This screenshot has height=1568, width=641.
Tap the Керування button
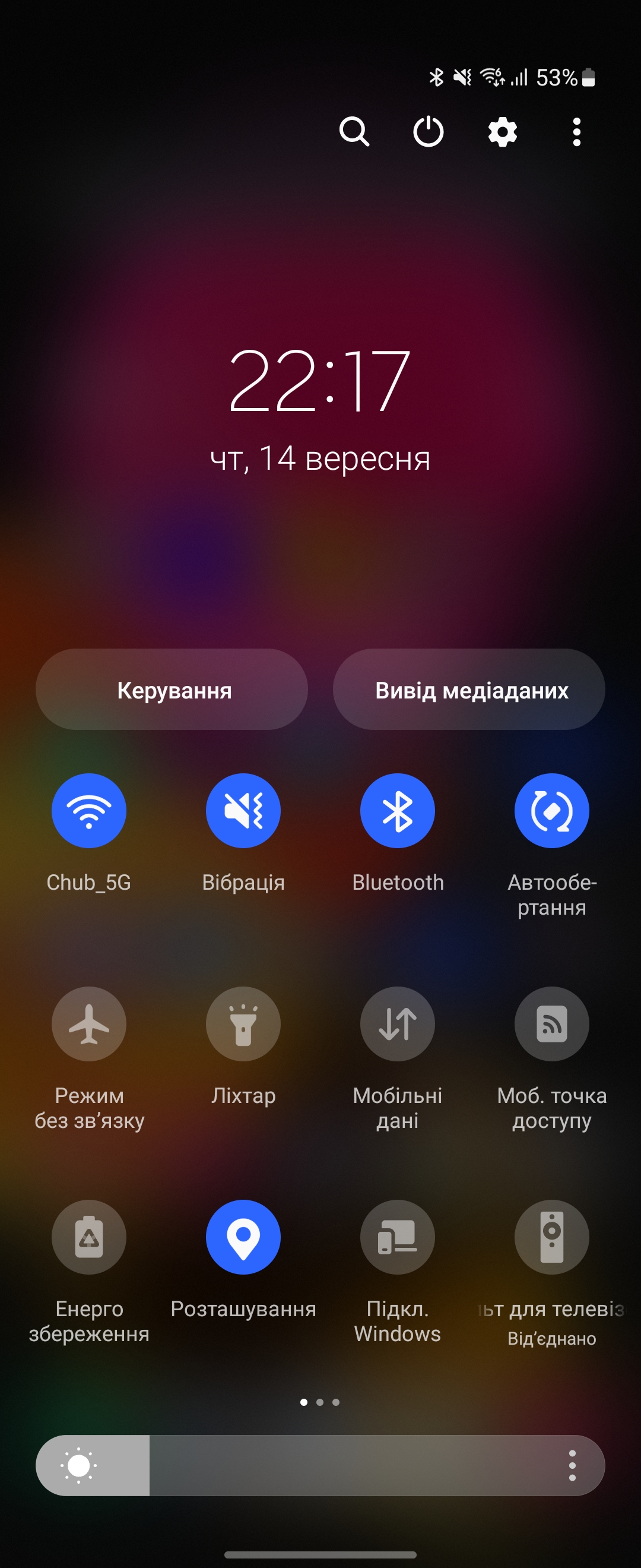click(172, 690)
